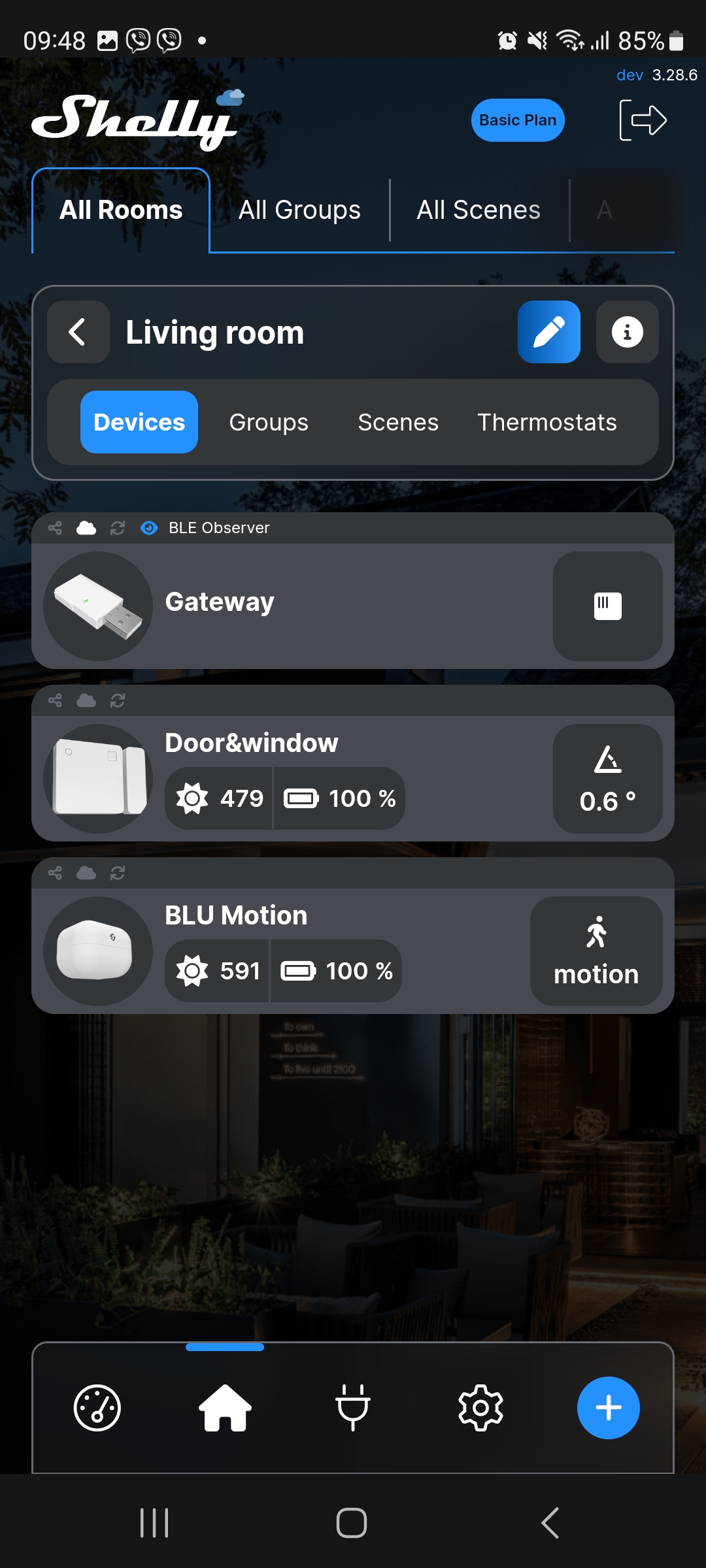This screenshot has height=1568, width=706.
Task: Open settings from the gear icon
Action: 480,1408
